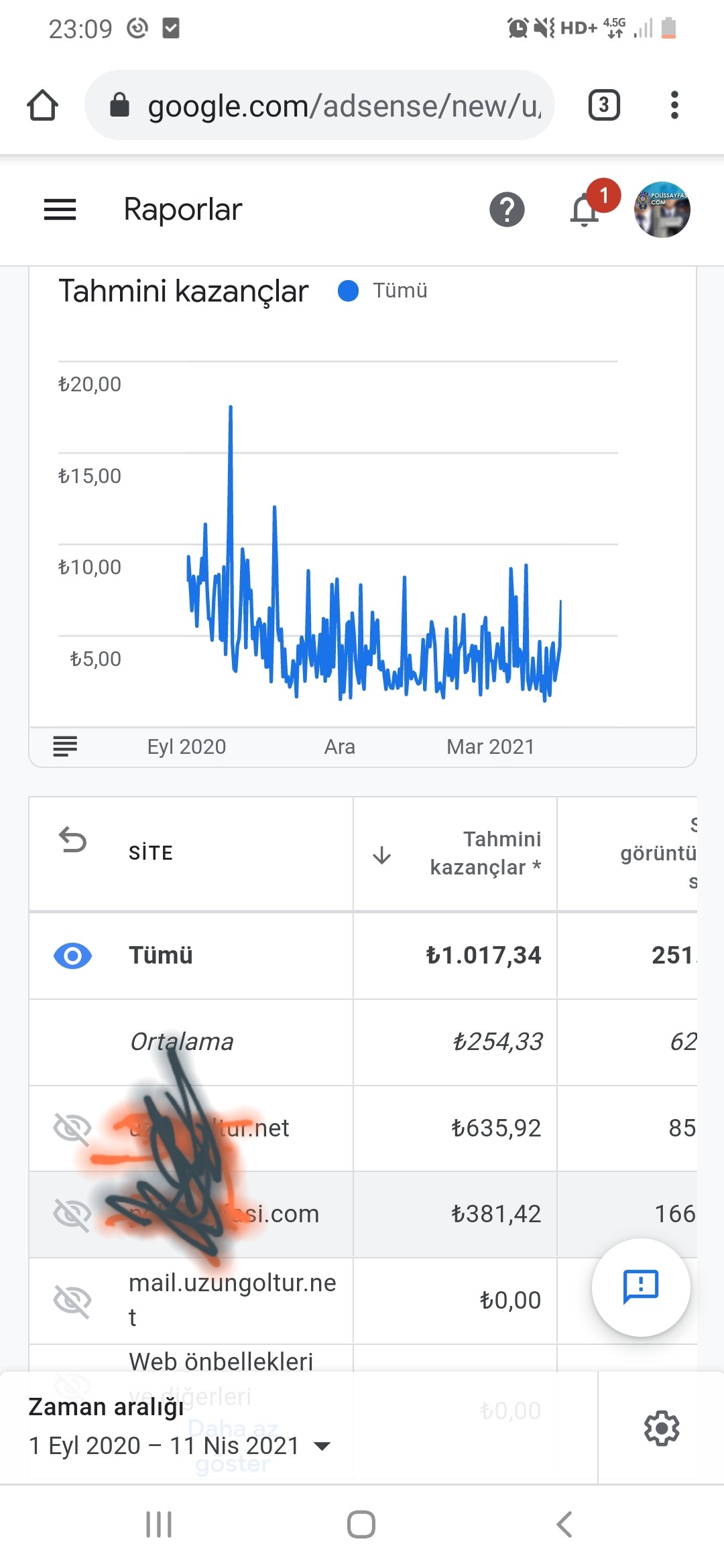Viewport: 724px width, 1568px height.
Task: Open the browser overflow menu
Action: pyautogui.click(x=674, y=105)
